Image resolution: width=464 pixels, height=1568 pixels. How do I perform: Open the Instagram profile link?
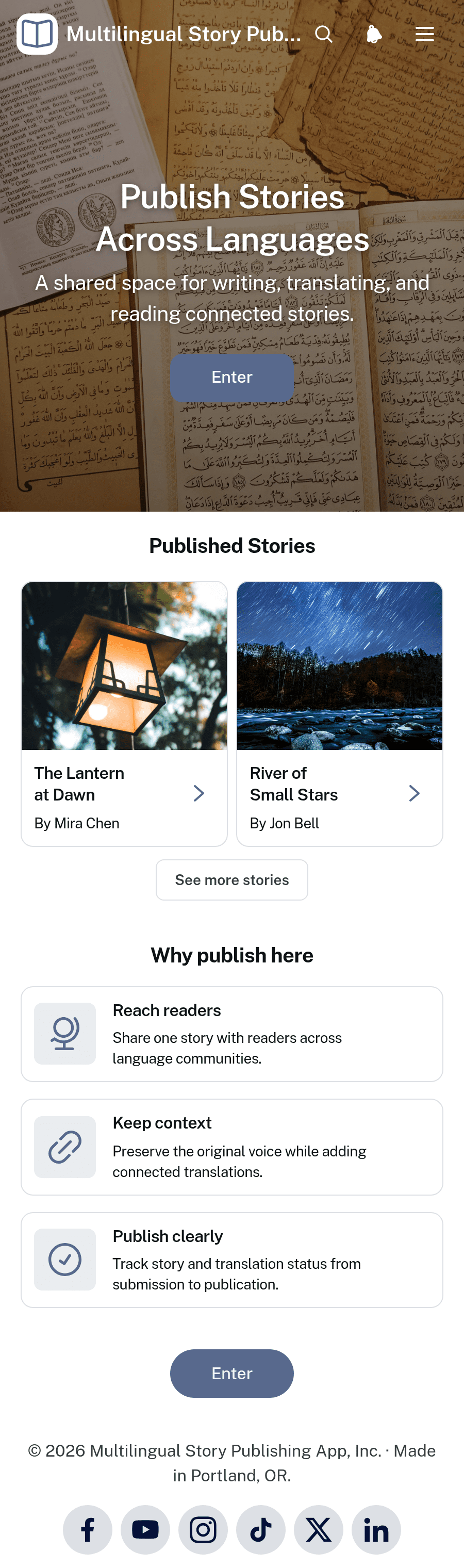click(203, 1530)
